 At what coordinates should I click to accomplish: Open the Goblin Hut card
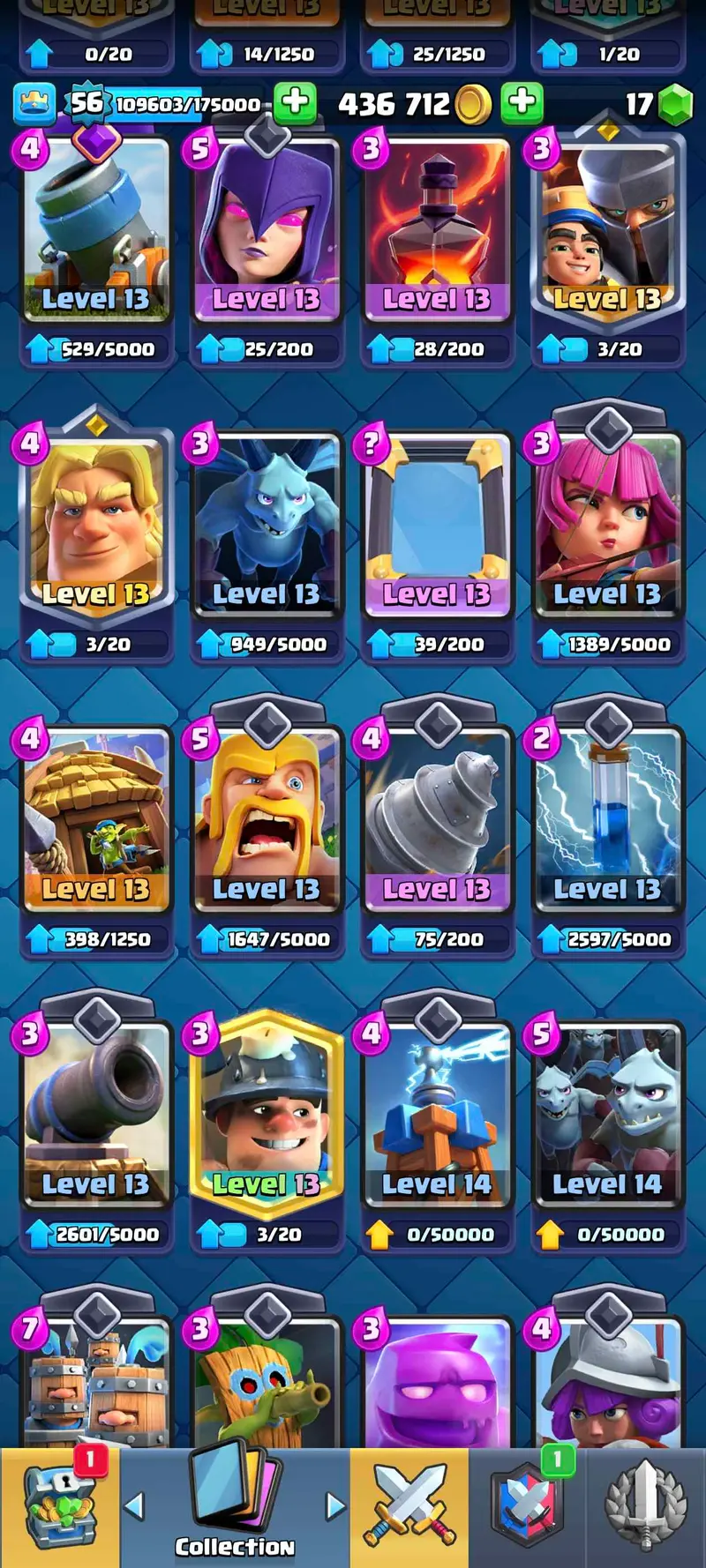pos(95,822)
